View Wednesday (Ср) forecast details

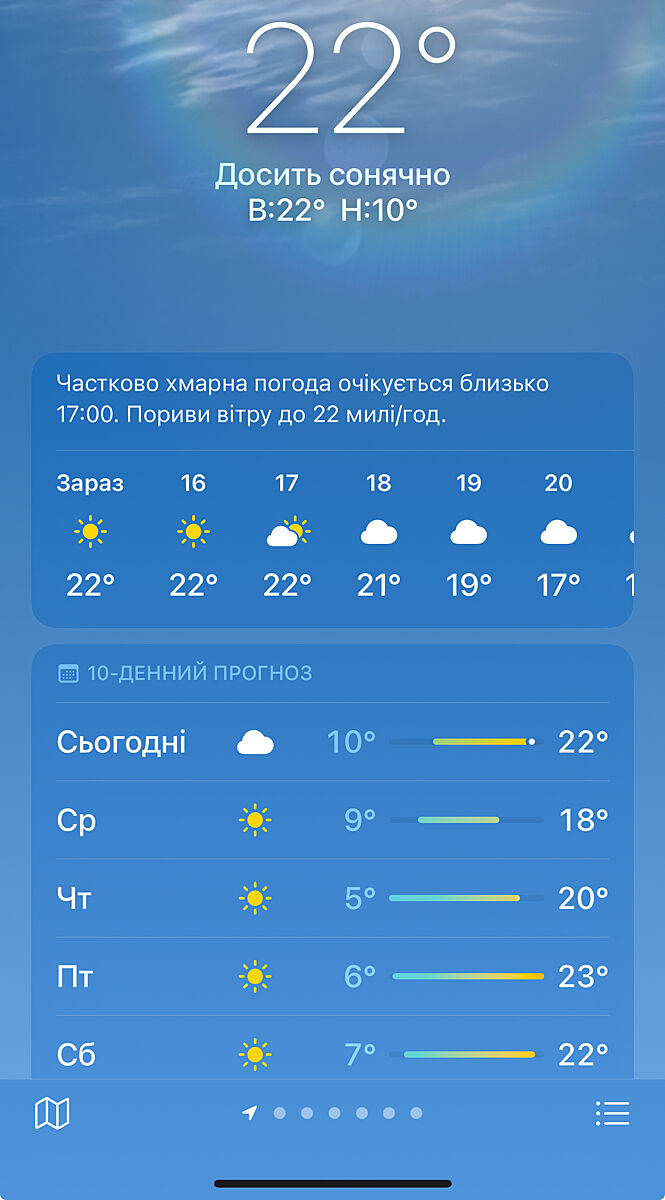click(x=332, y=821)
